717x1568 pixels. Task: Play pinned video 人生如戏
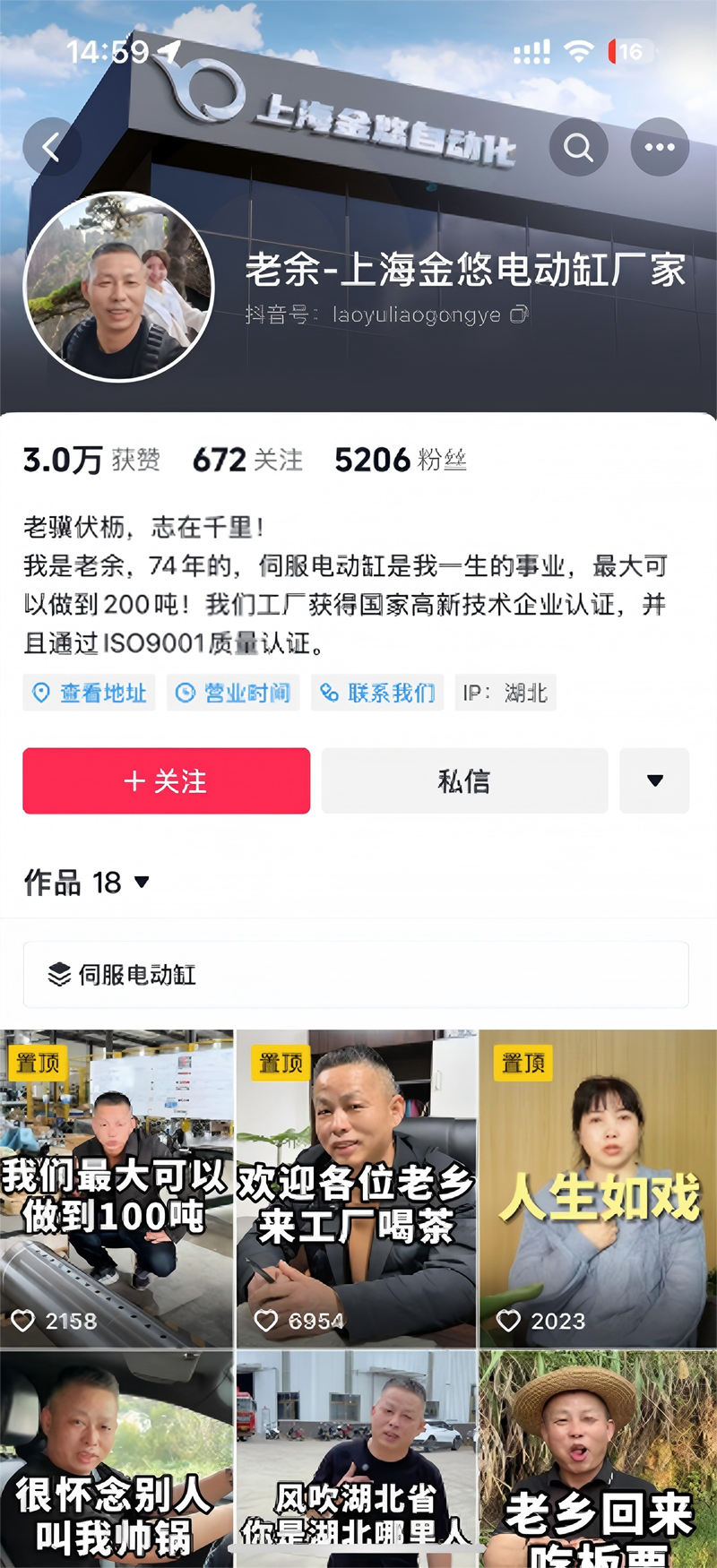click(x=598, y=1189)
